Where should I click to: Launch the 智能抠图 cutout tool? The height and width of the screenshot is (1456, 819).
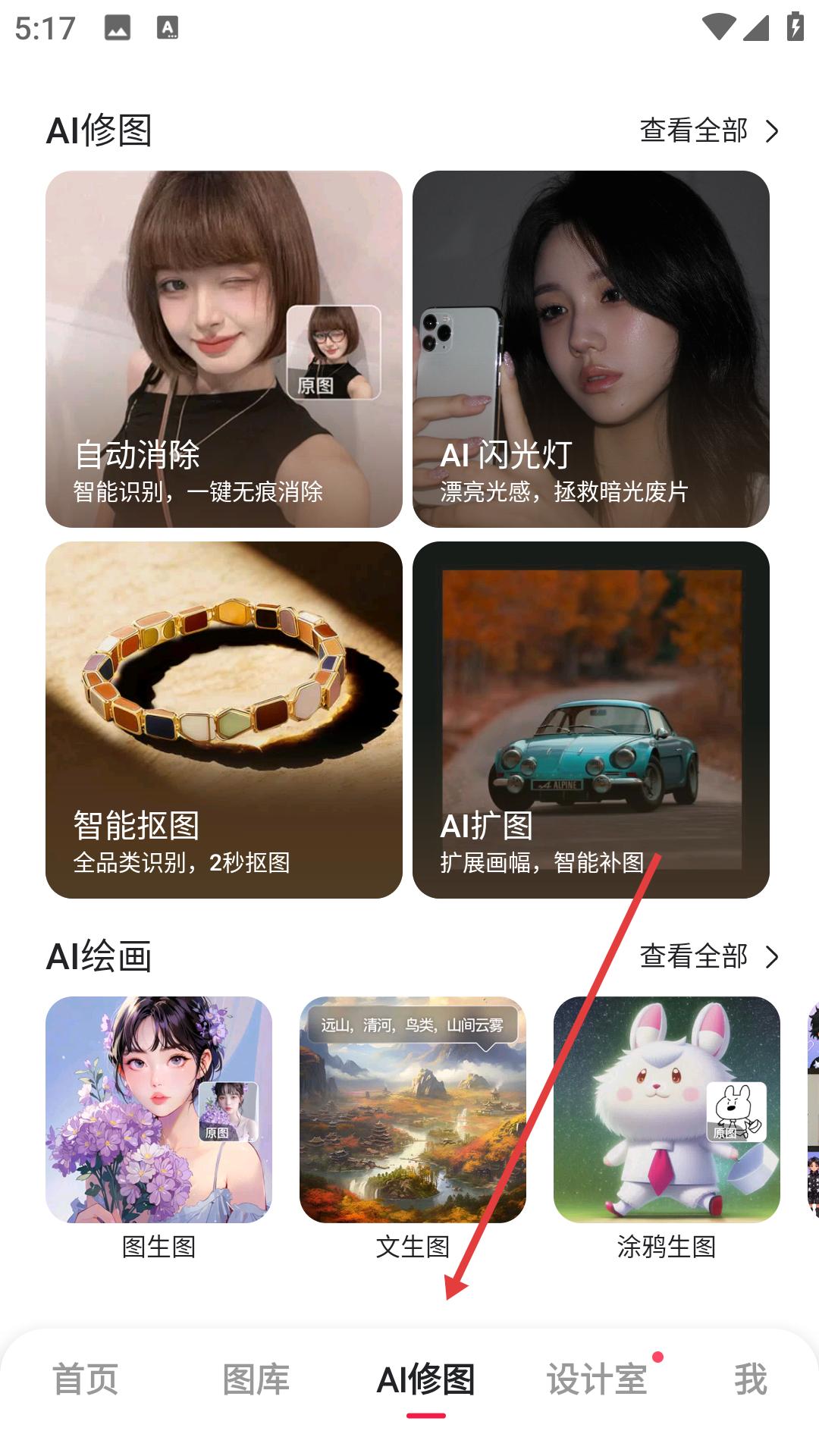[x=224, y=720]
